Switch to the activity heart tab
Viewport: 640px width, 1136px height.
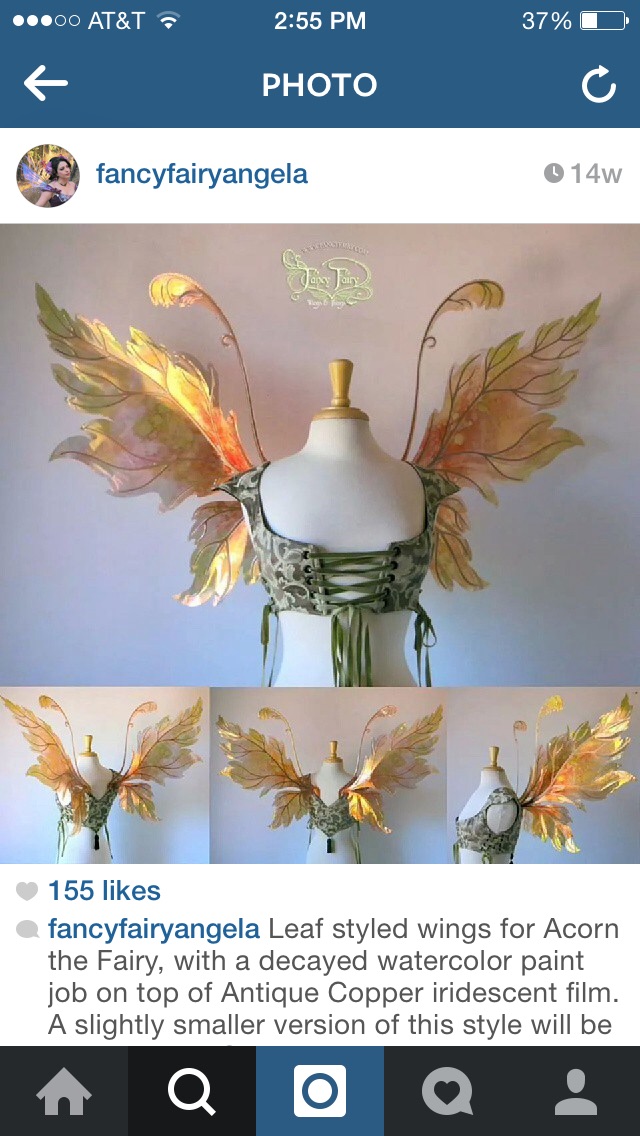click(x=448, y=1091)
